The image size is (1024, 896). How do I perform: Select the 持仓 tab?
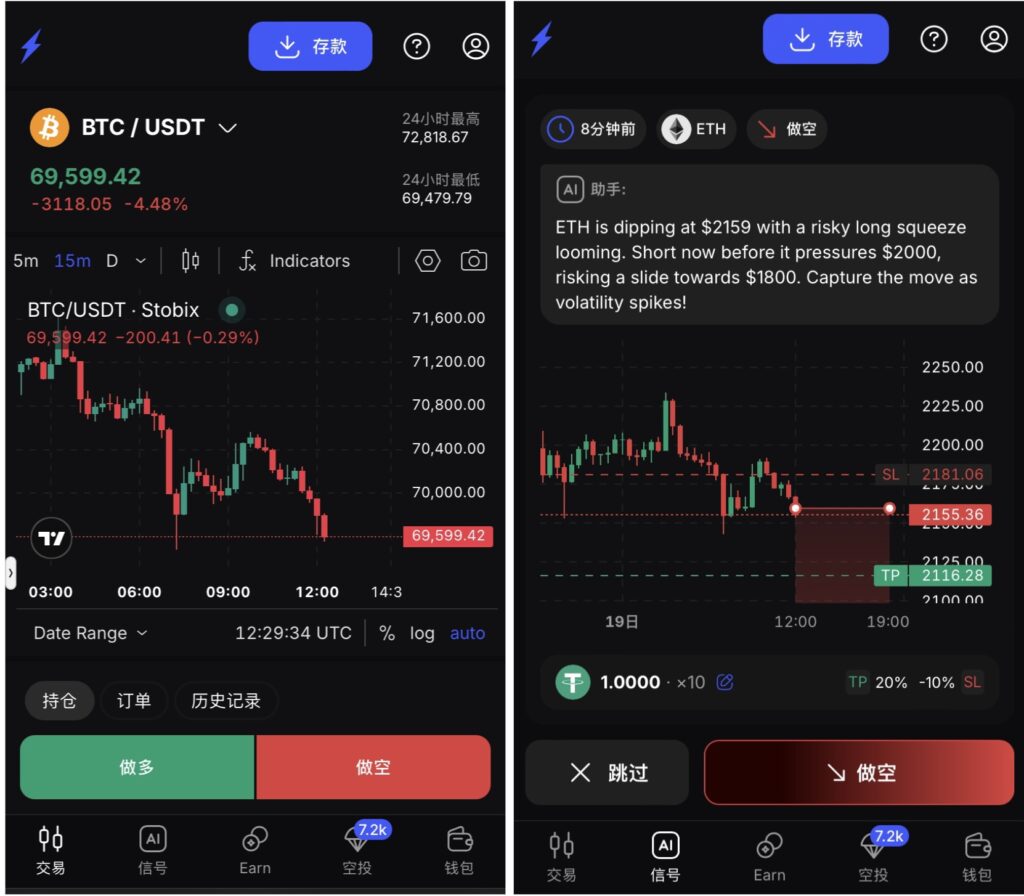pyautogui.click(x=57, y=701)
